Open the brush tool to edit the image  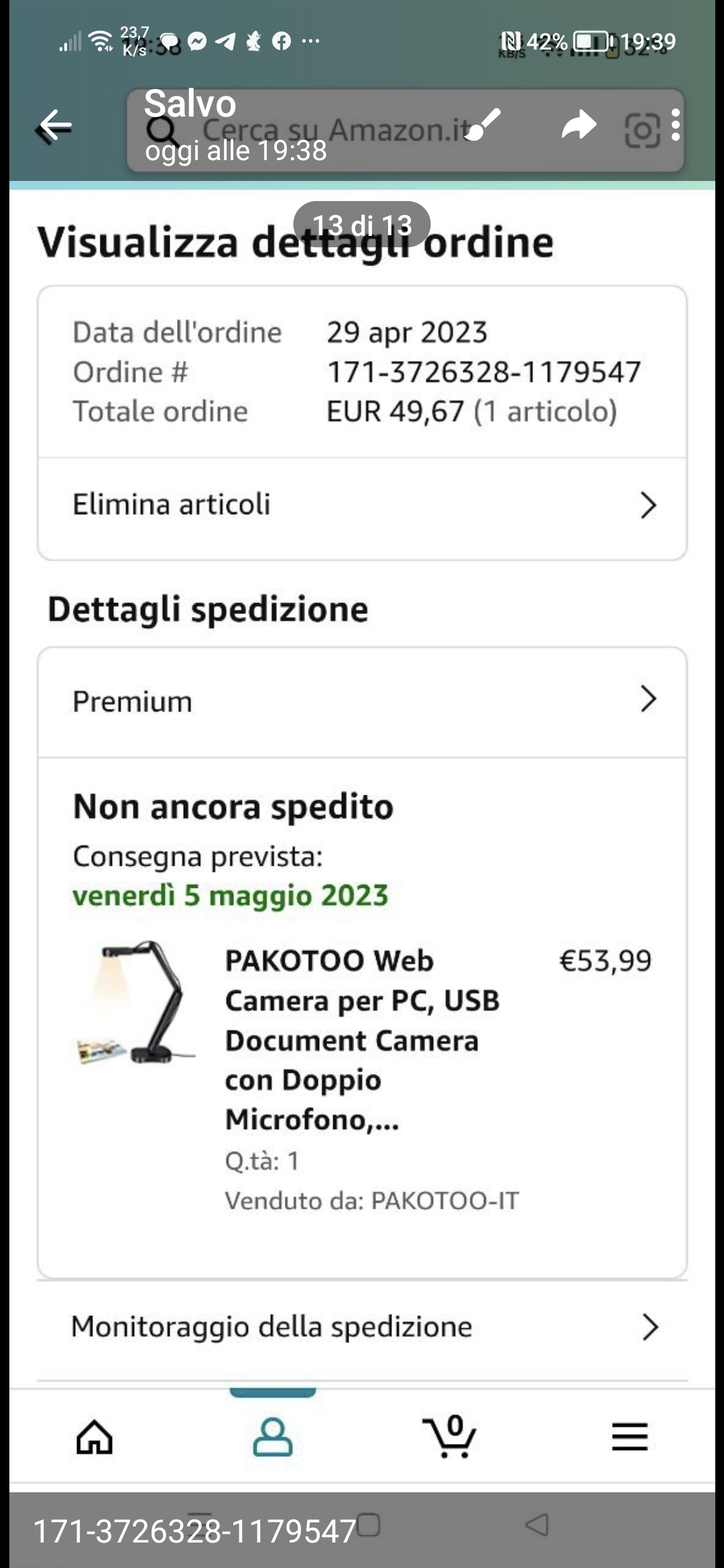coord(483,125)
